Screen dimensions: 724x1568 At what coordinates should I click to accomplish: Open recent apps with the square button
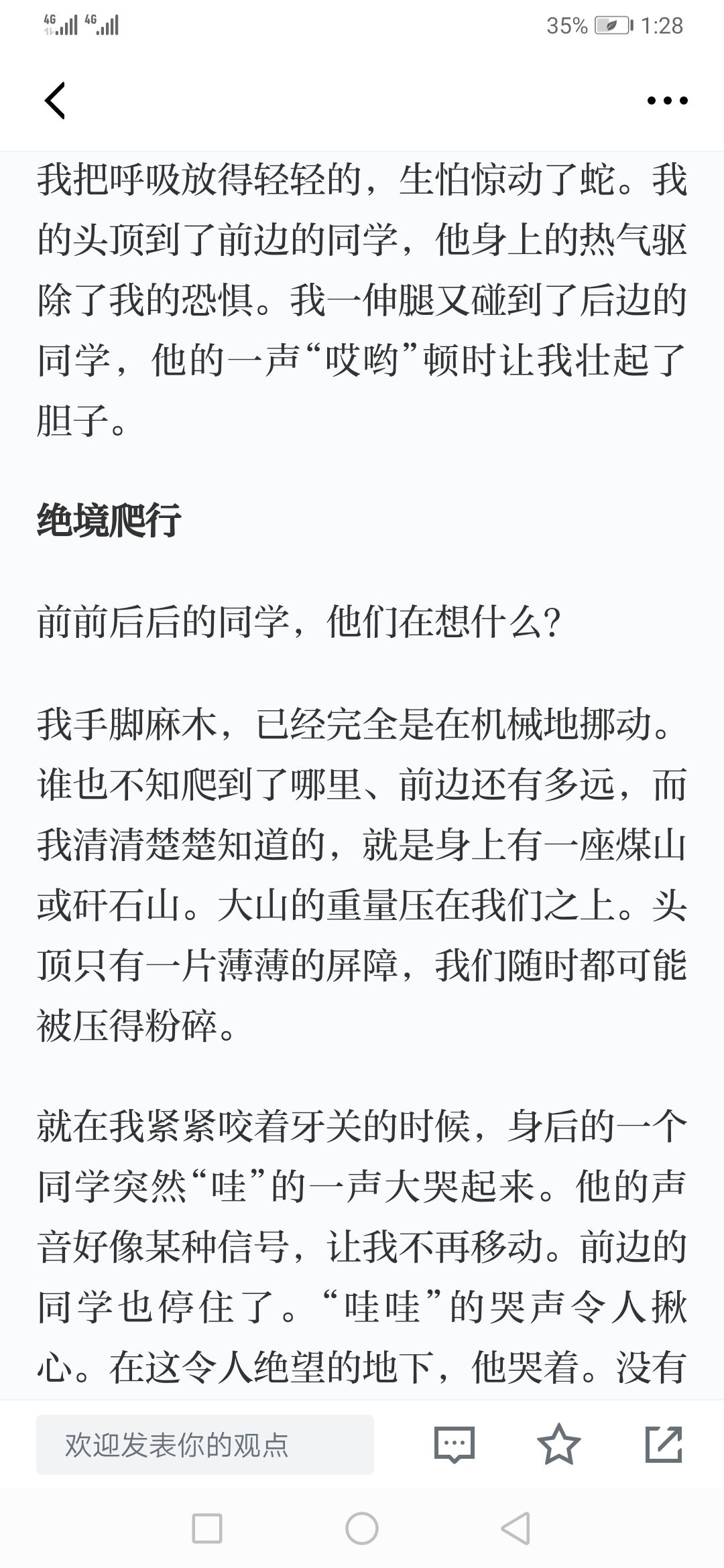[207, 1528]
